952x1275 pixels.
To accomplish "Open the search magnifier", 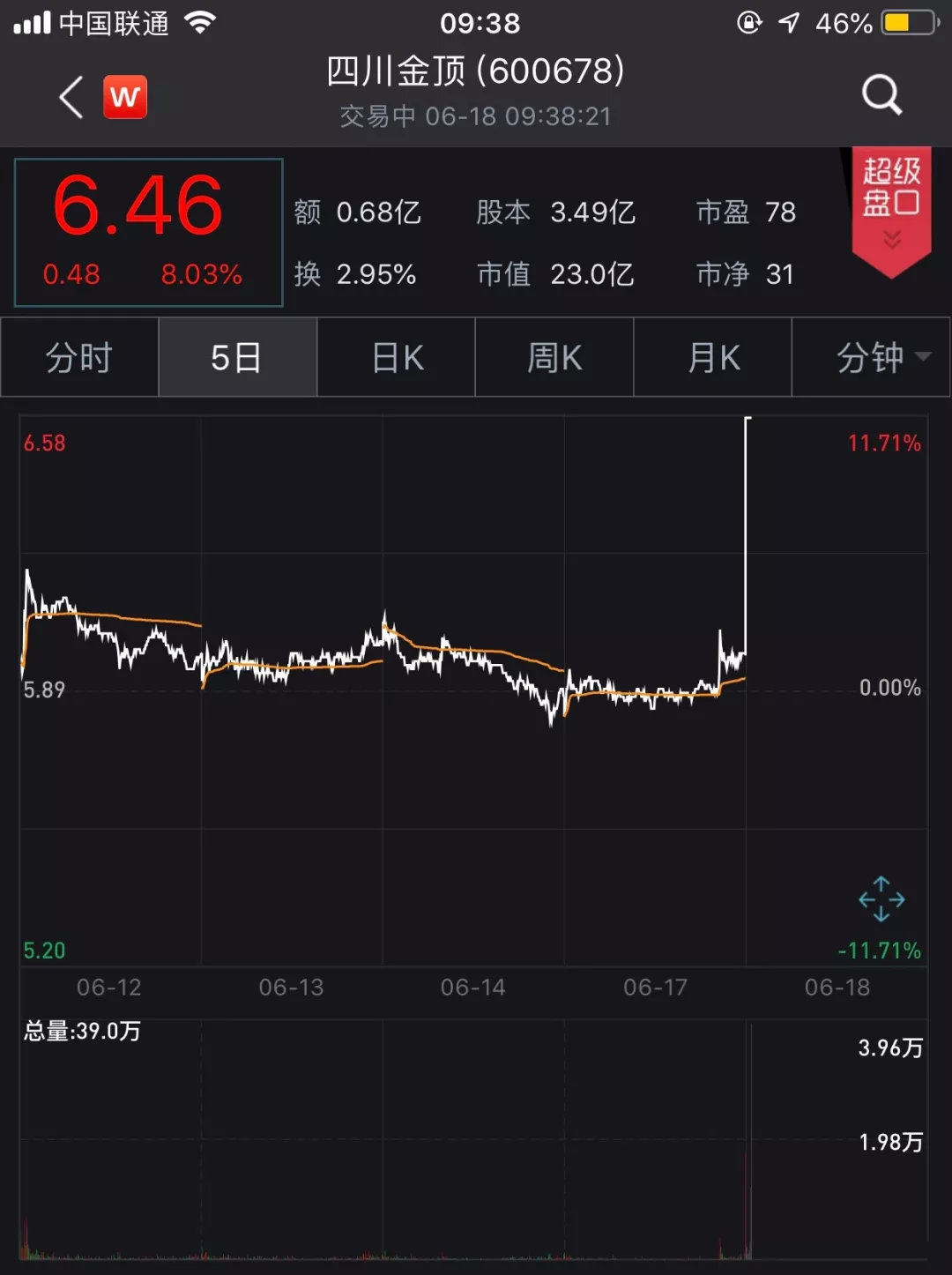I will (881, 94).
